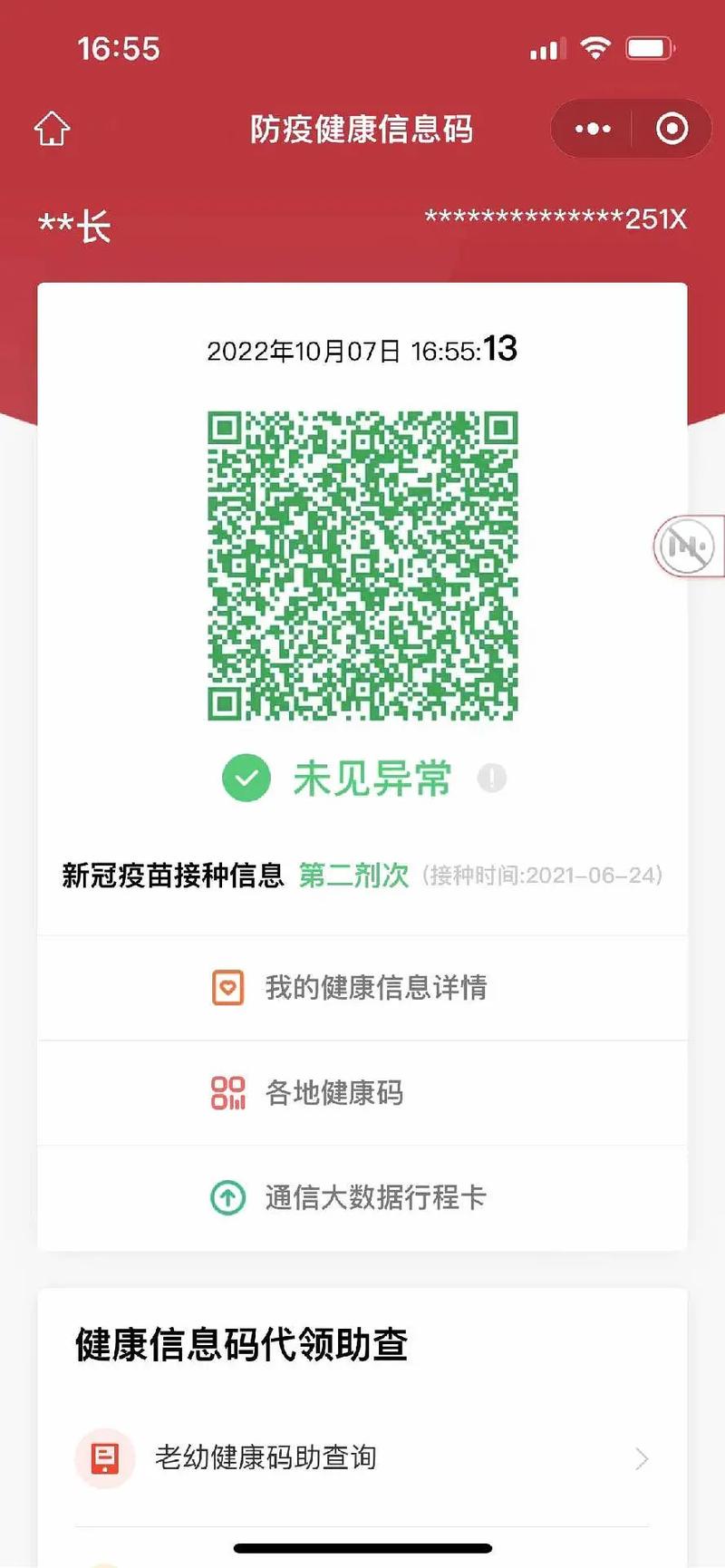This screenshot has width=725, height=1568.
Task: Open 各地健康码
Action: 335,1093
